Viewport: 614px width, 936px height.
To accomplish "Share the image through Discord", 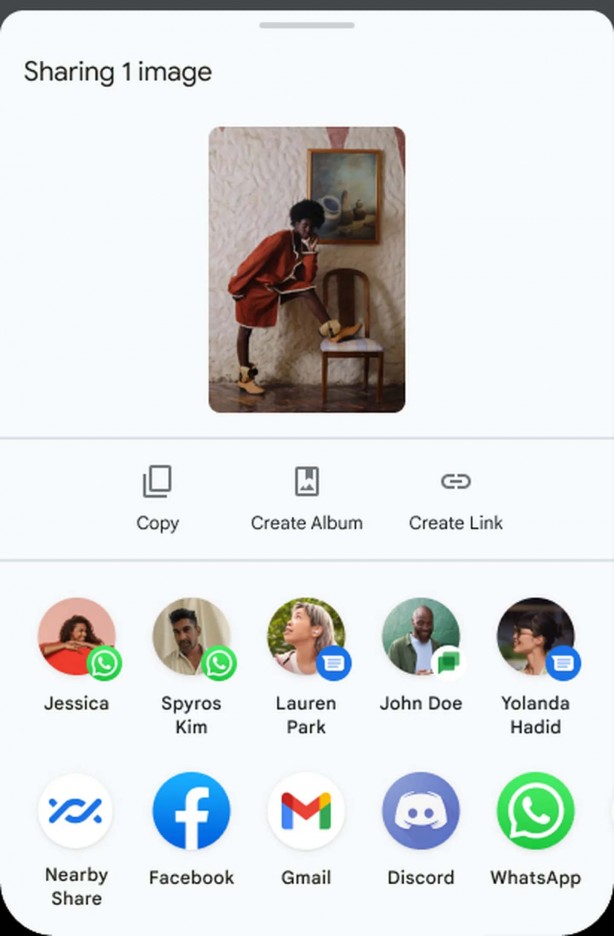I will tap(421, 811).
